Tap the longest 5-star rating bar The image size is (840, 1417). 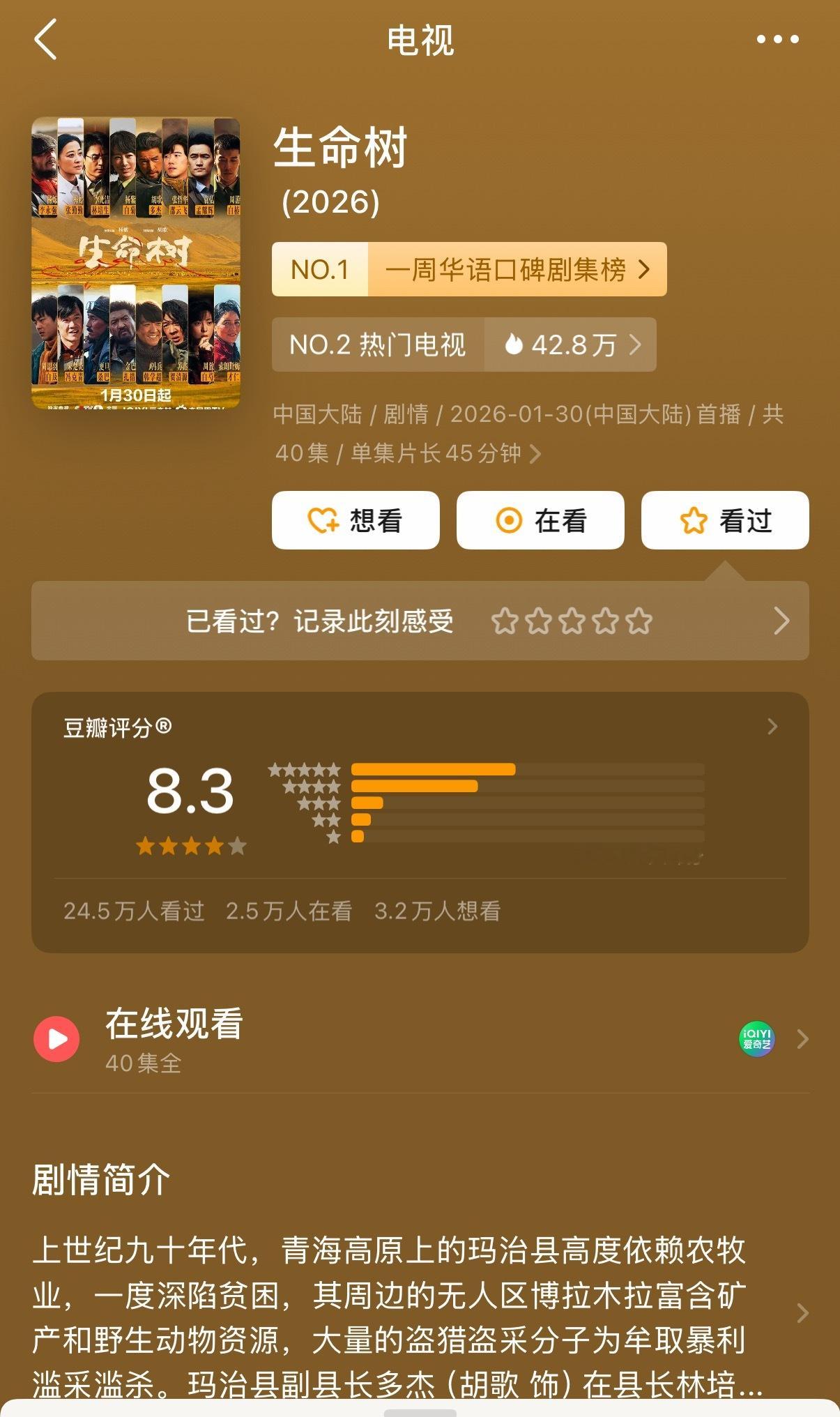point(434,768)
